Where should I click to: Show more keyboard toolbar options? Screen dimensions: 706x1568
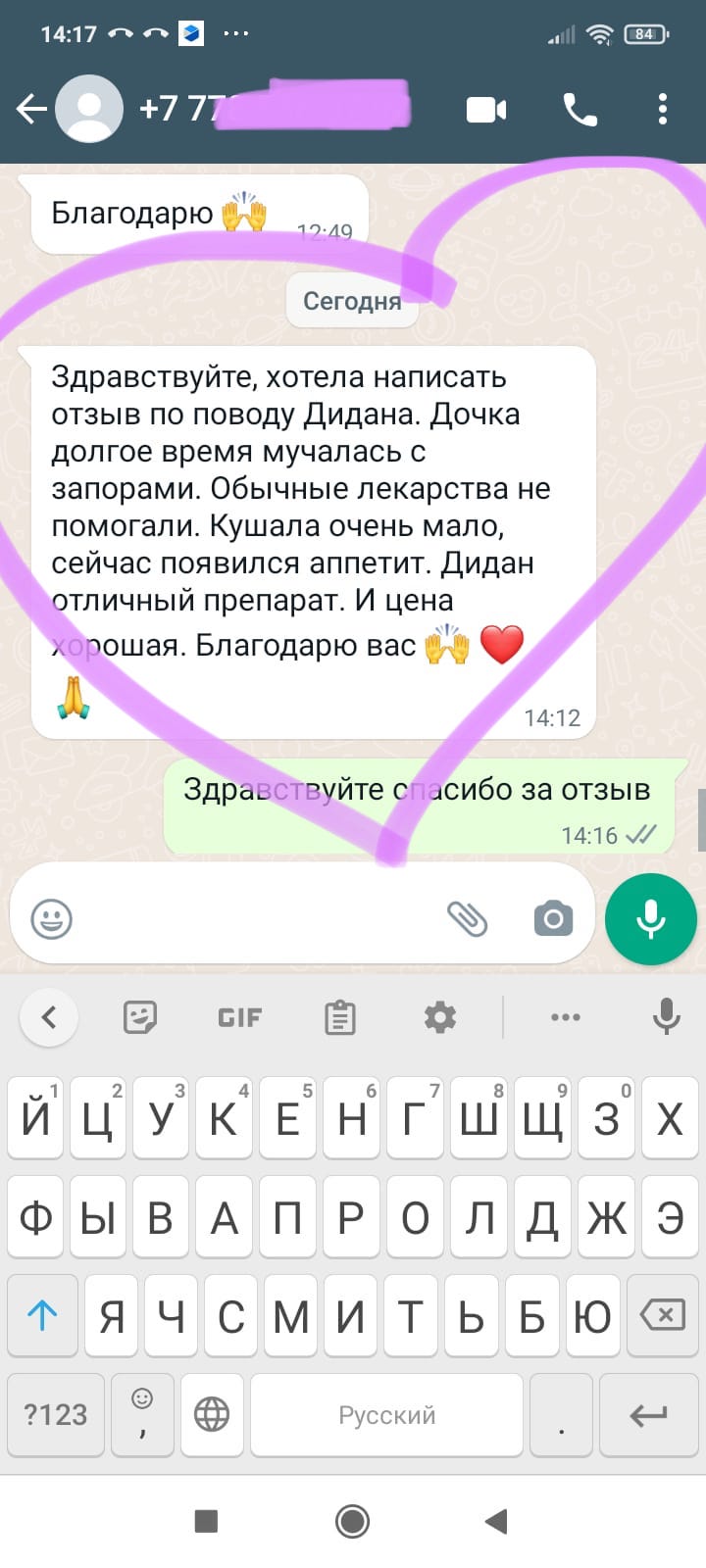[x=566, y=1017]
